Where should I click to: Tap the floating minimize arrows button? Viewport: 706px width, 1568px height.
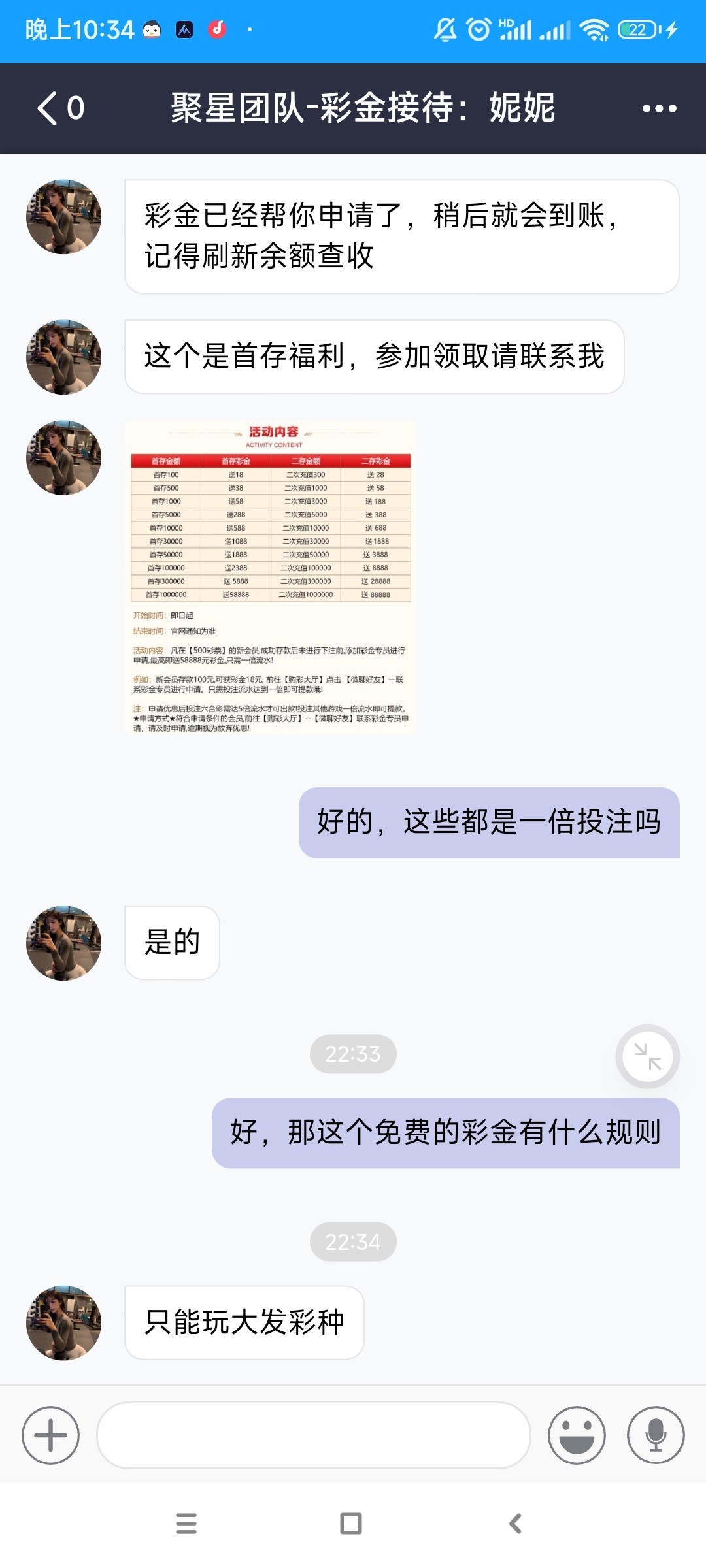[x=647, y=1056]
